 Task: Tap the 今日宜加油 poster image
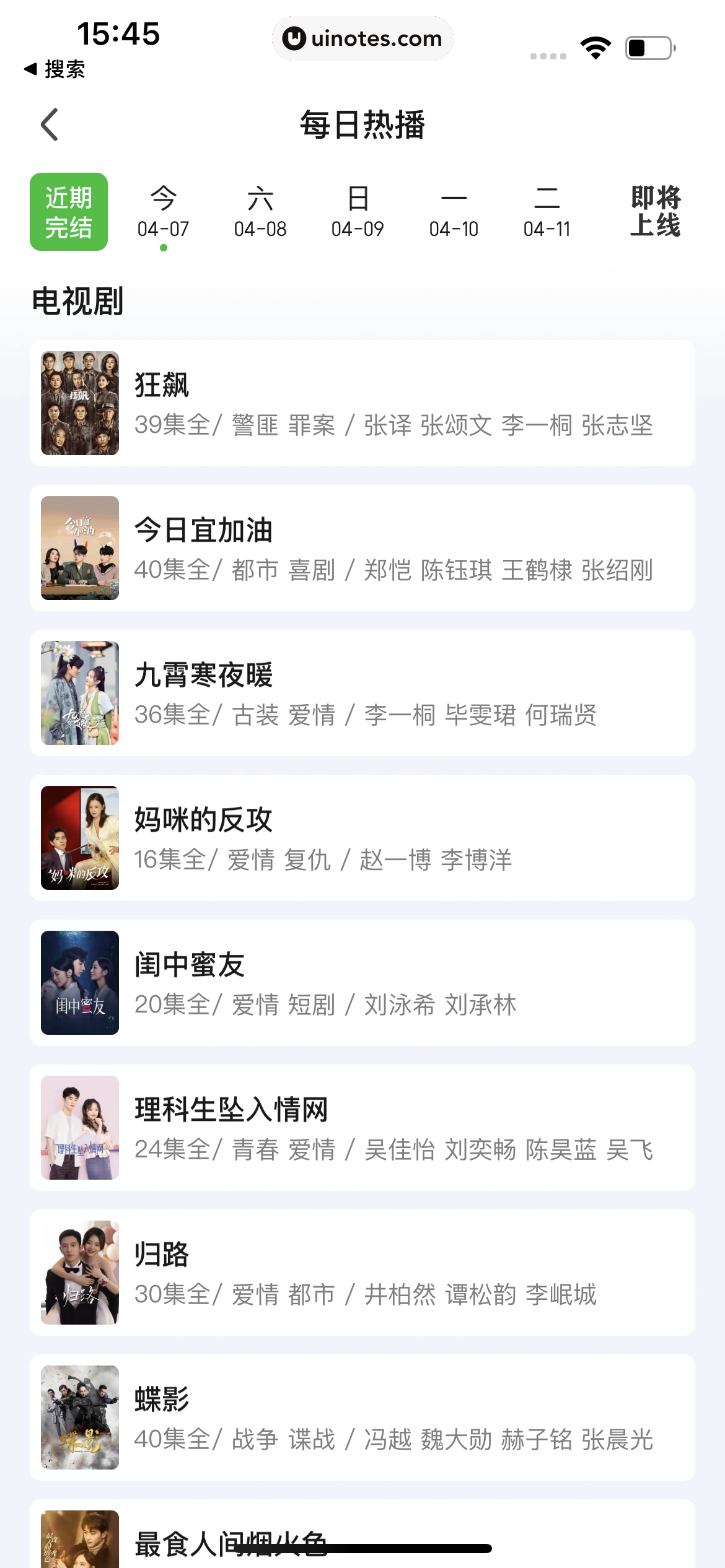coord(79,548)
